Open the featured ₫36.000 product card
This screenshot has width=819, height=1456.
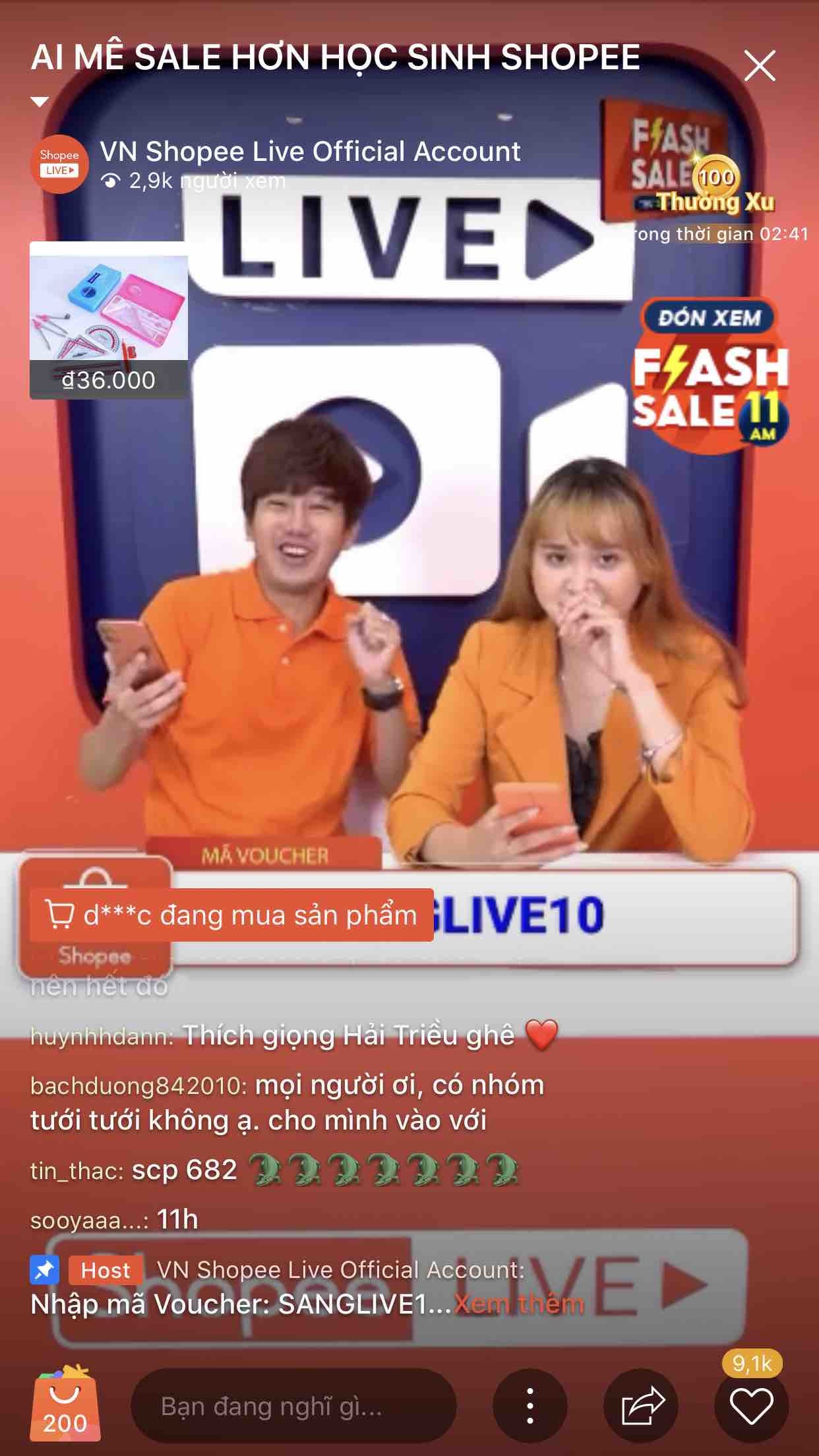pyautogui.click(x=109, y=320)
